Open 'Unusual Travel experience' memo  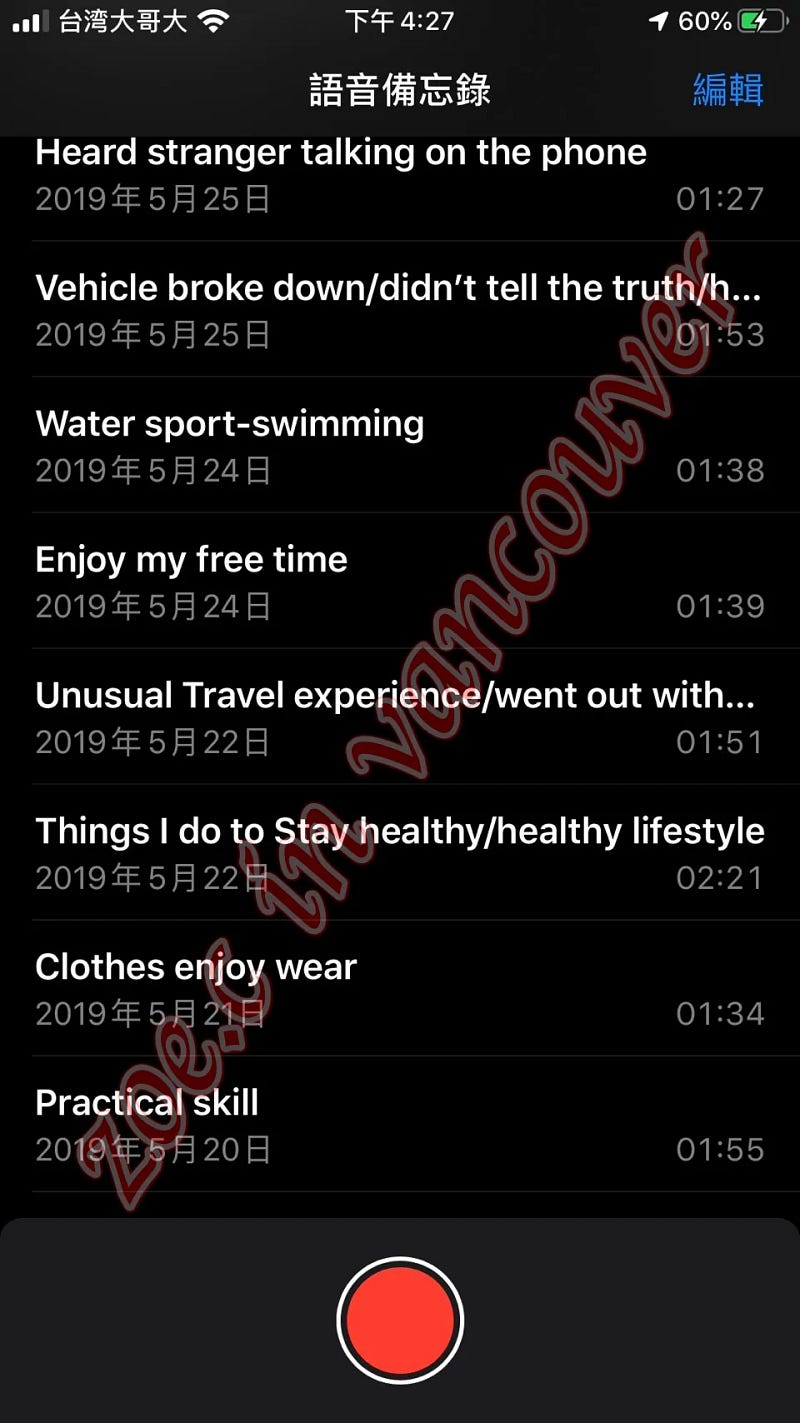point(395,717)
